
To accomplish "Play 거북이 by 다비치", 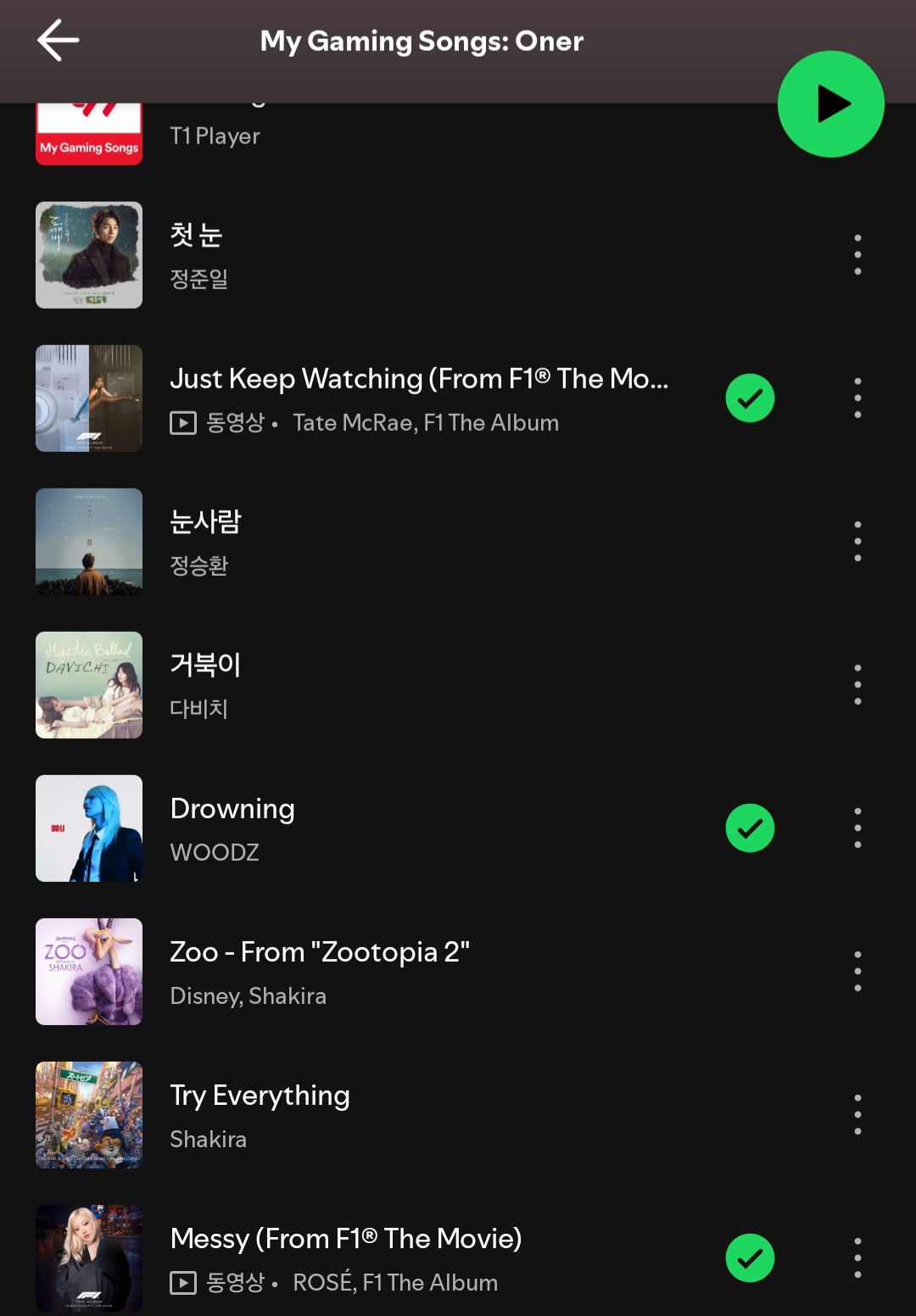I will coord(339,684).
